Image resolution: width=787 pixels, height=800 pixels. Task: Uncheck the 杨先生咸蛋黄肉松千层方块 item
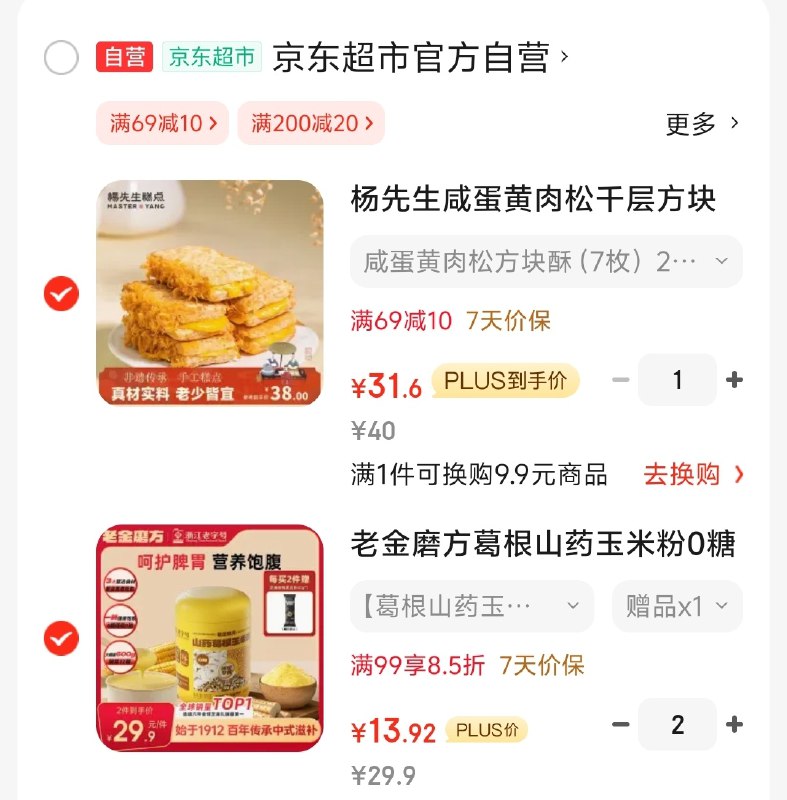61,293
